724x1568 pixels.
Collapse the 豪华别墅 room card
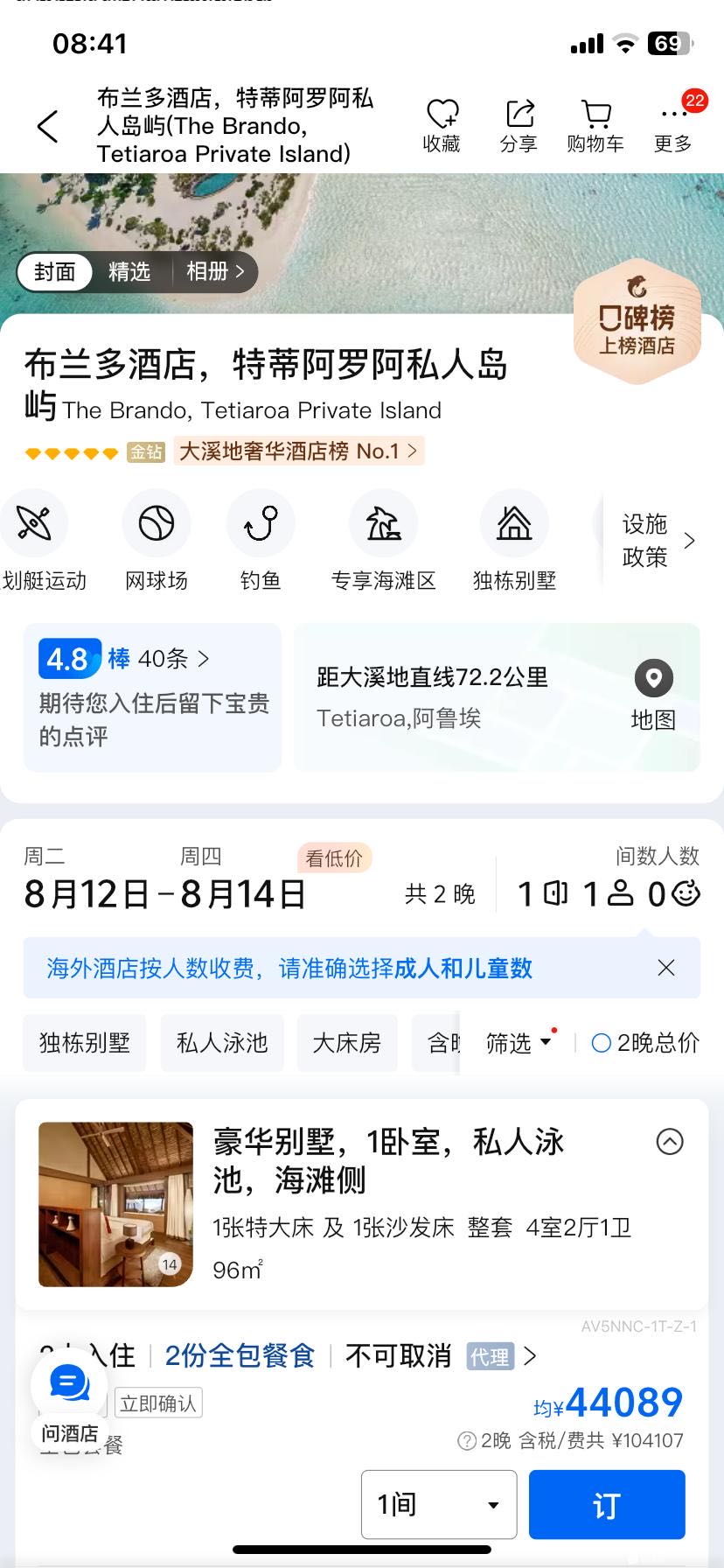tap(670, 1142)
